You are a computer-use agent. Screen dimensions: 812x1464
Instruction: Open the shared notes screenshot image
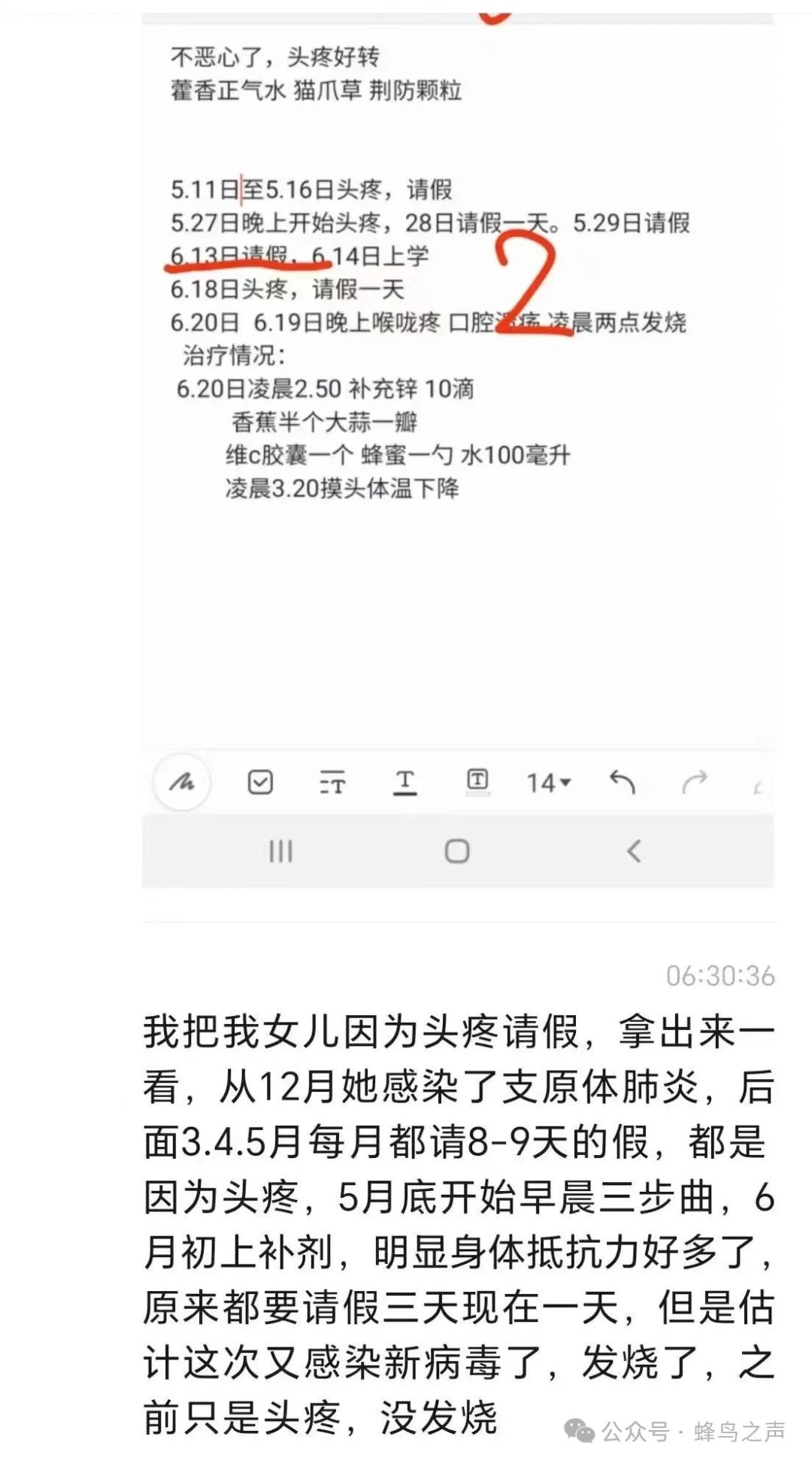coord(457,451)
